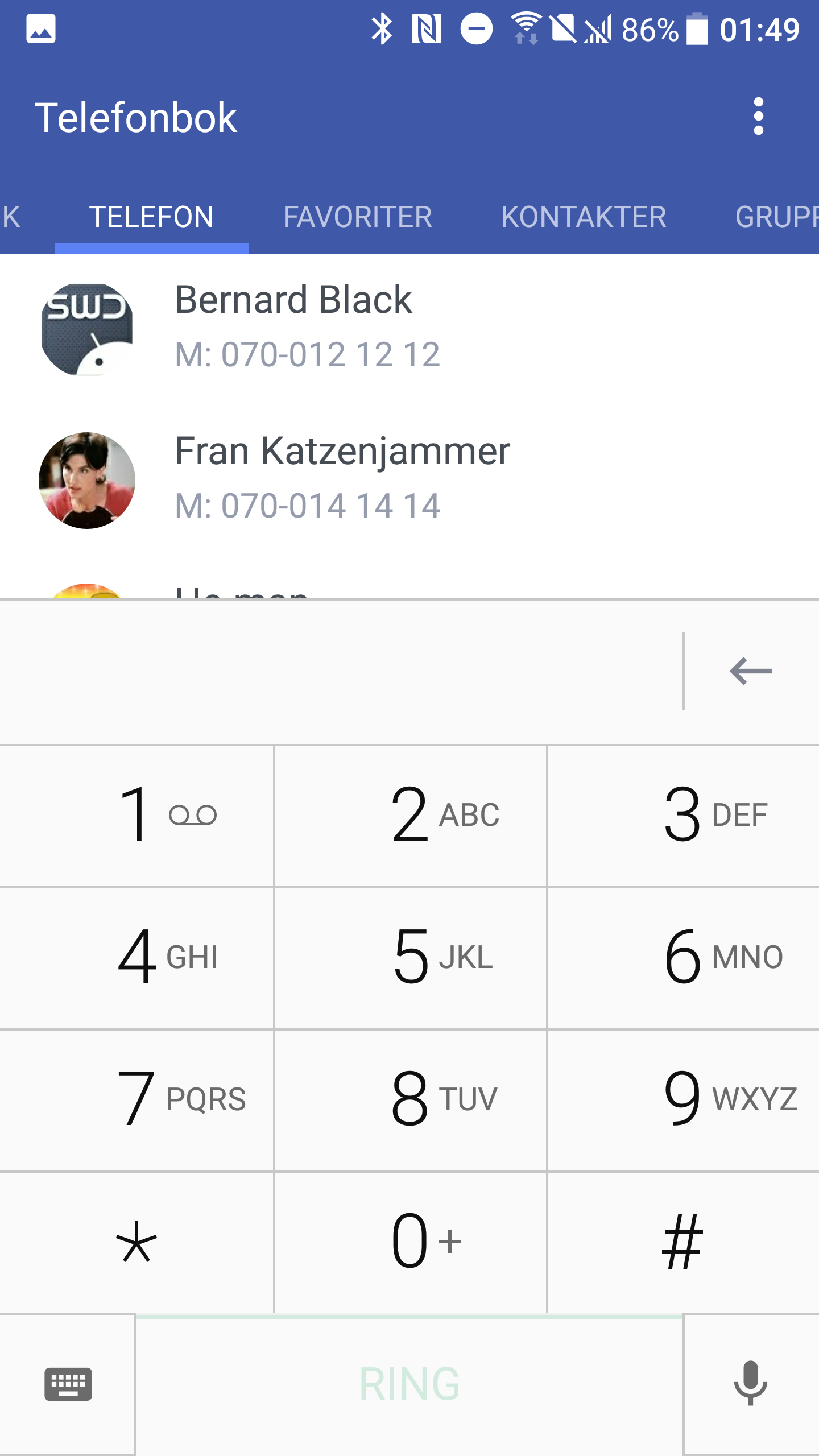Tap the backspace arrow in dialer

point(751,672)
